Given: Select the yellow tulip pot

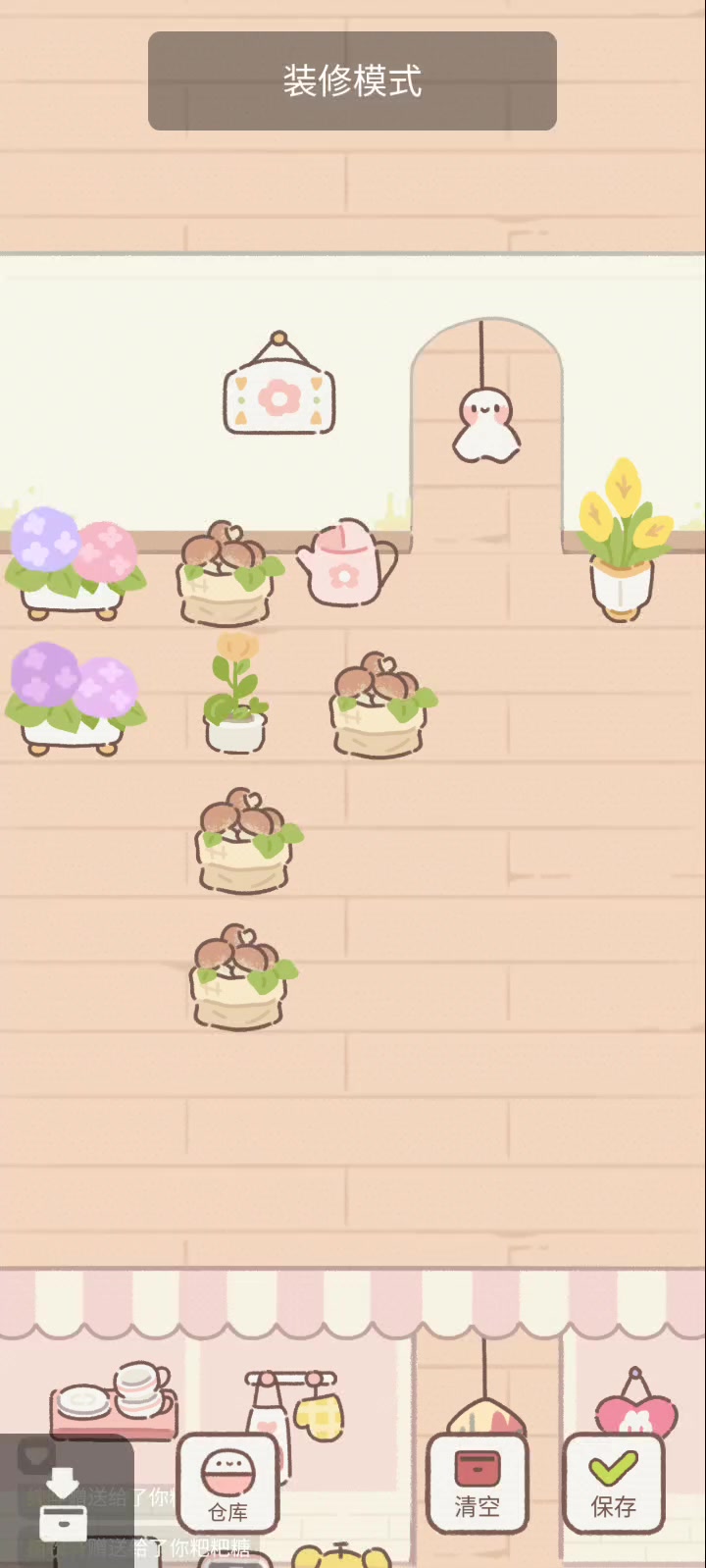Looking at the screenshot, I should [x=623, y=542].
